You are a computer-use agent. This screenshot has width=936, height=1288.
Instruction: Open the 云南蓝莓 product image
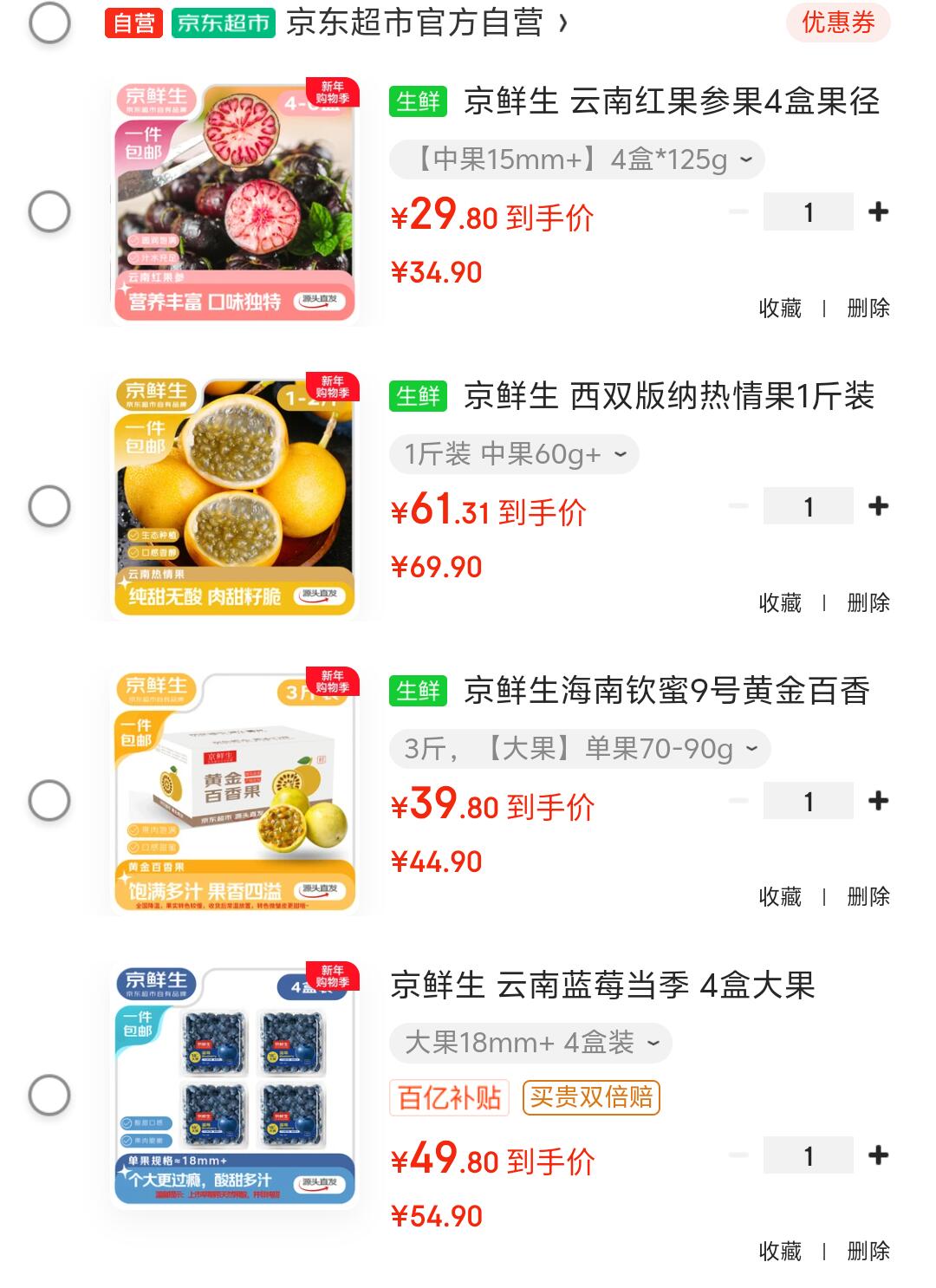click(234, 1084)
